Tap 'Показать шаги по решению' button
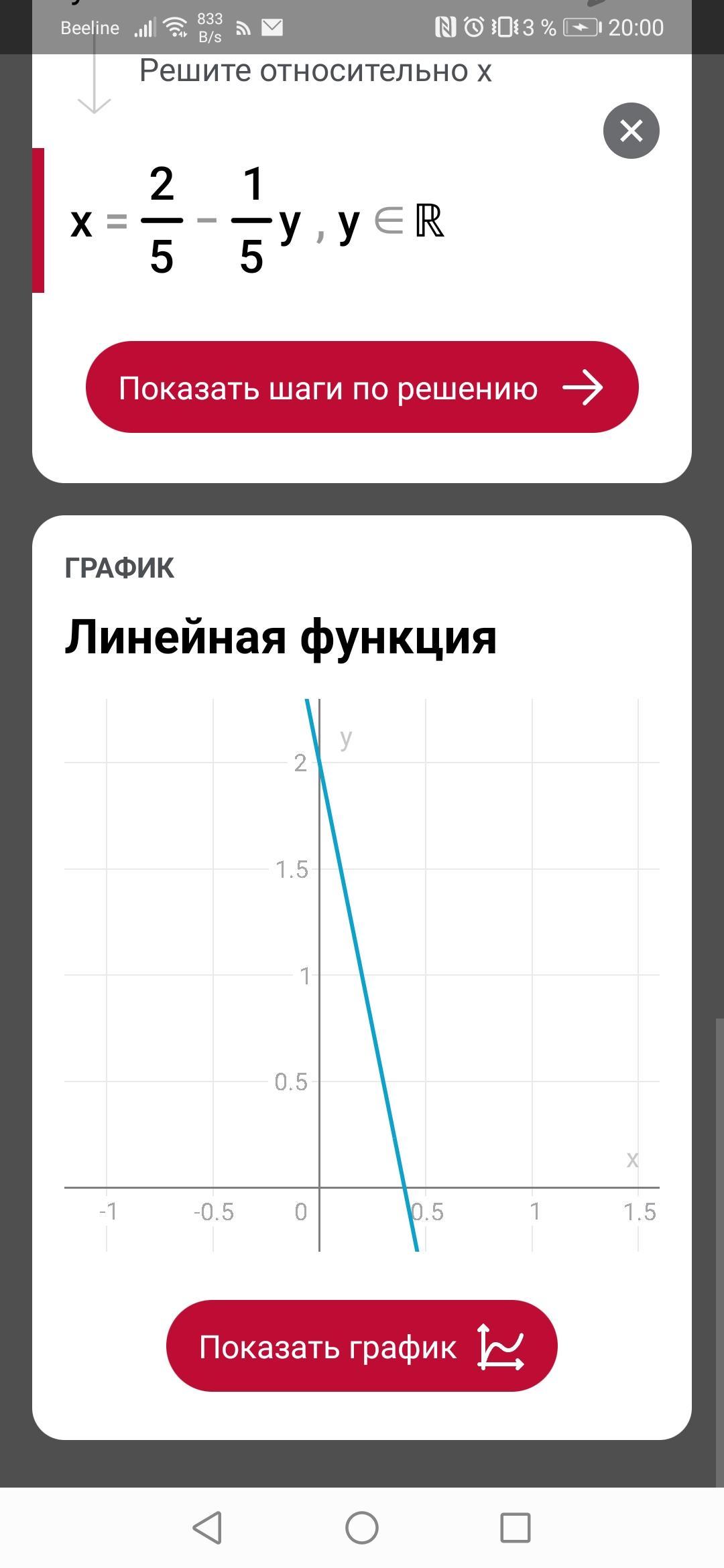The height and width of the screenshot is (1568, 724). [x=362, y=387]
